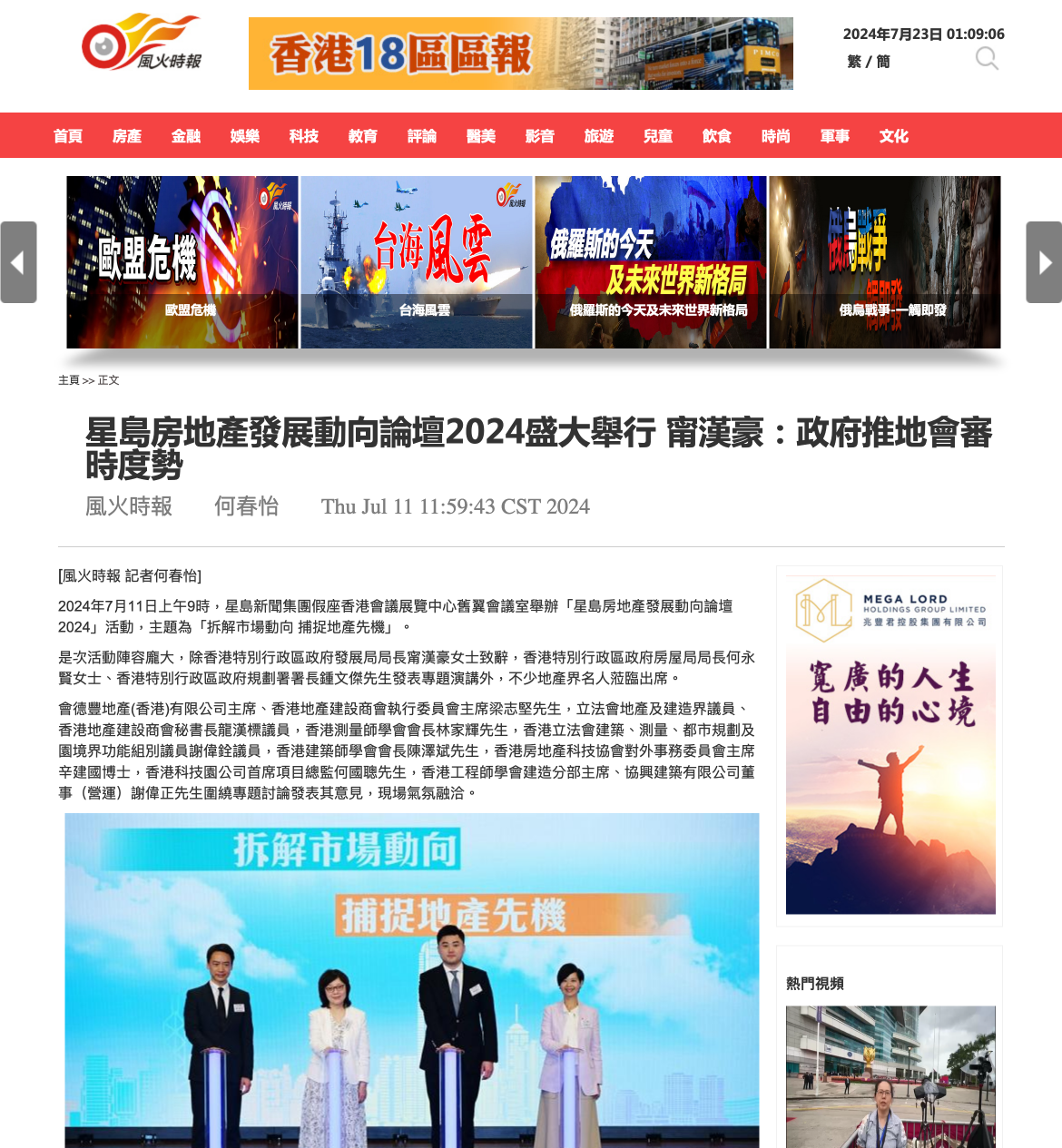Switch language to 簡 (Simplified)
This screenshot has height=1148, width=1062.
tap(883, 62)
